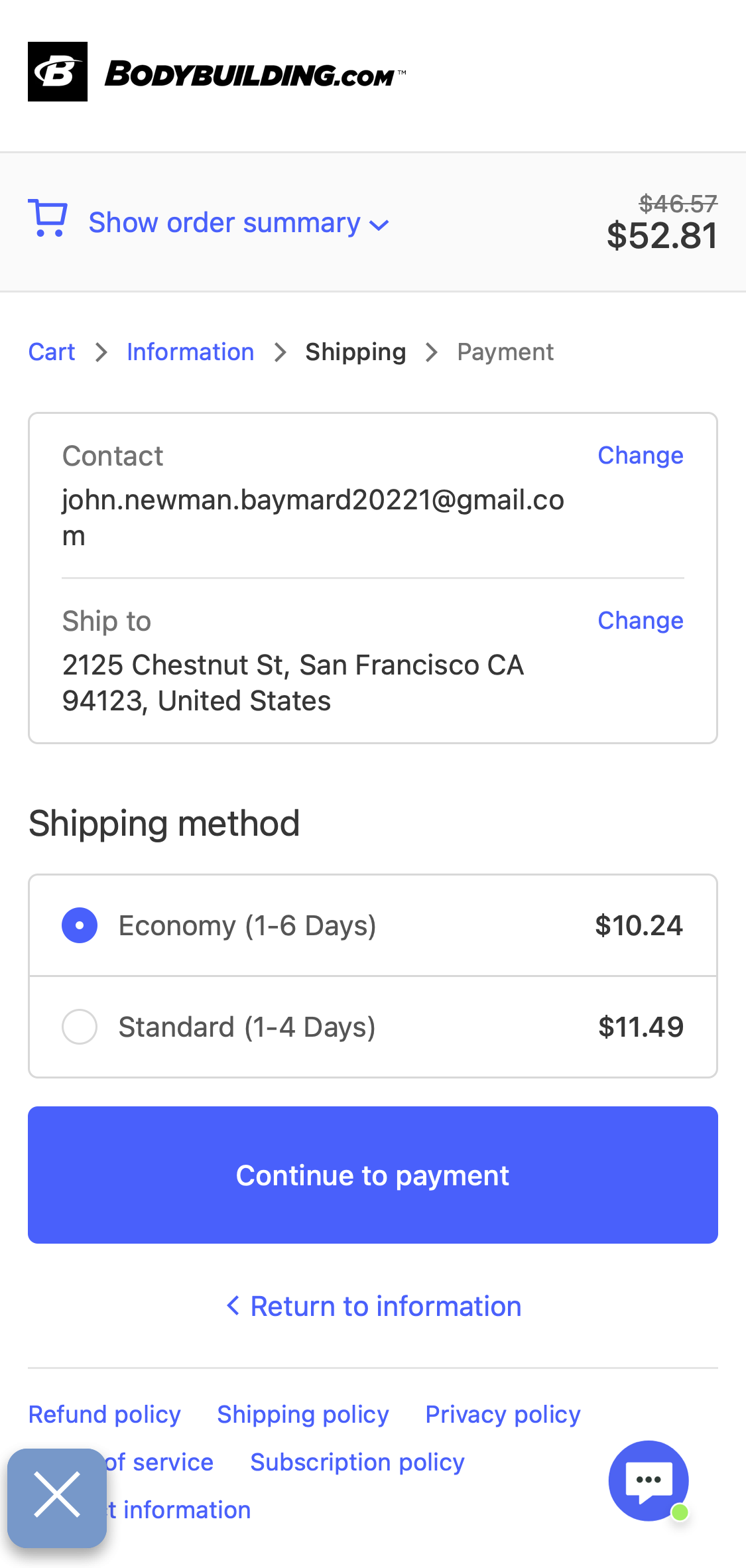Image resolution: width=746 pixels, height=1568 pixels.
Task: Change the contact email
Action: click(640, 455)
